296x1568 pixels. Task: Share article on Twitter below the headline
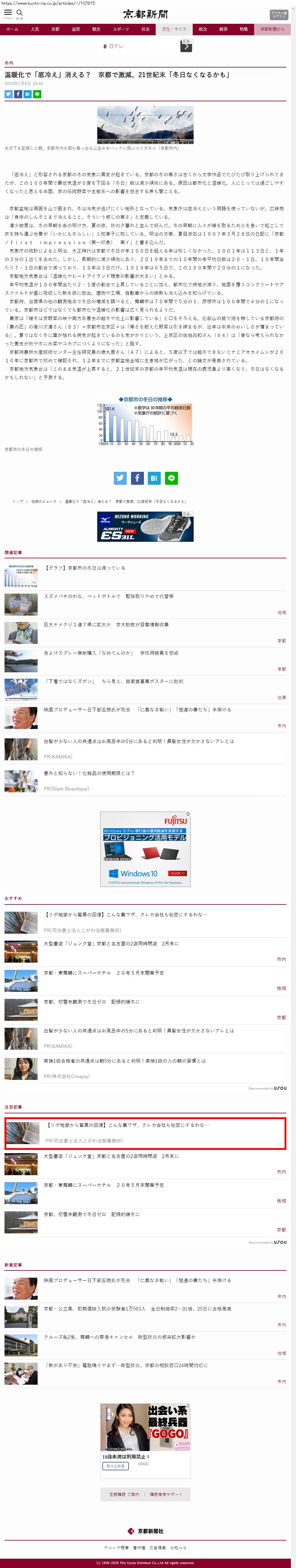tap(8, 94)
